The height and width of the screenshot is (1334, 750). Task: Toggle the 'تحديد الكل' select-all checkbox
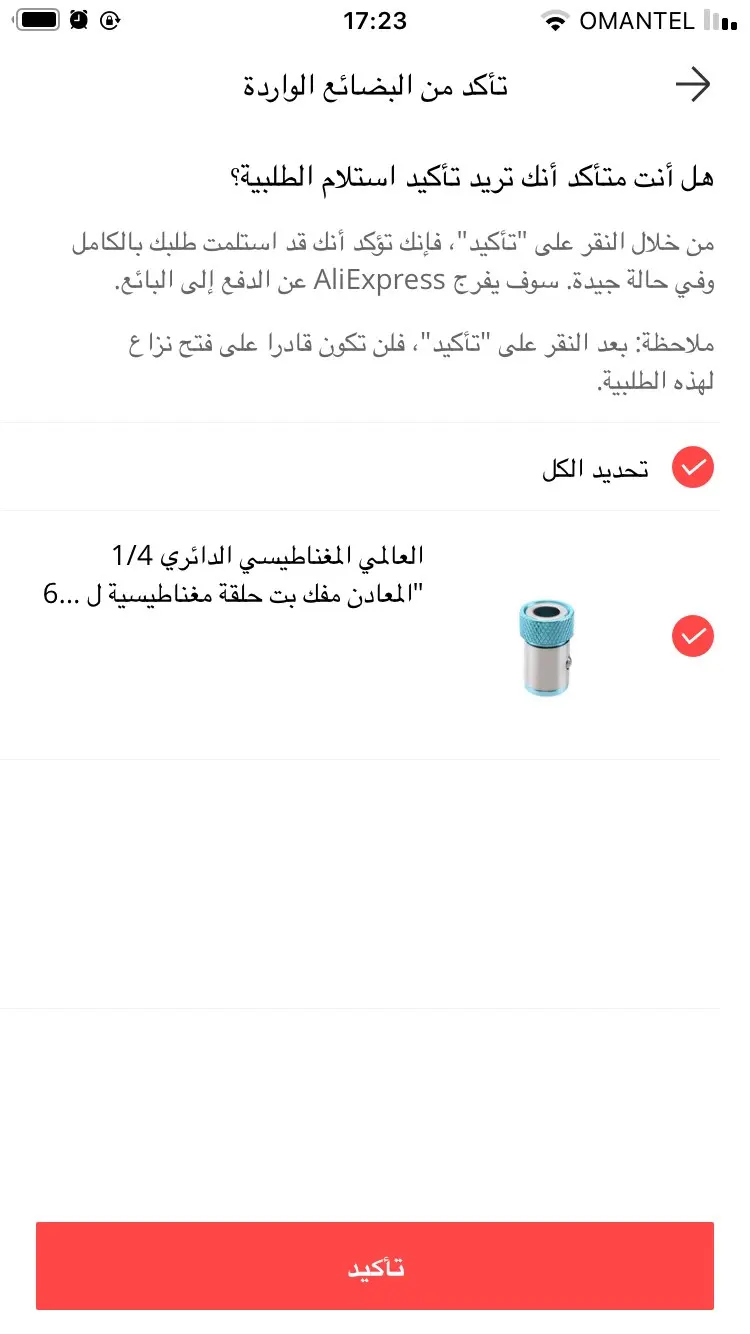692,467
